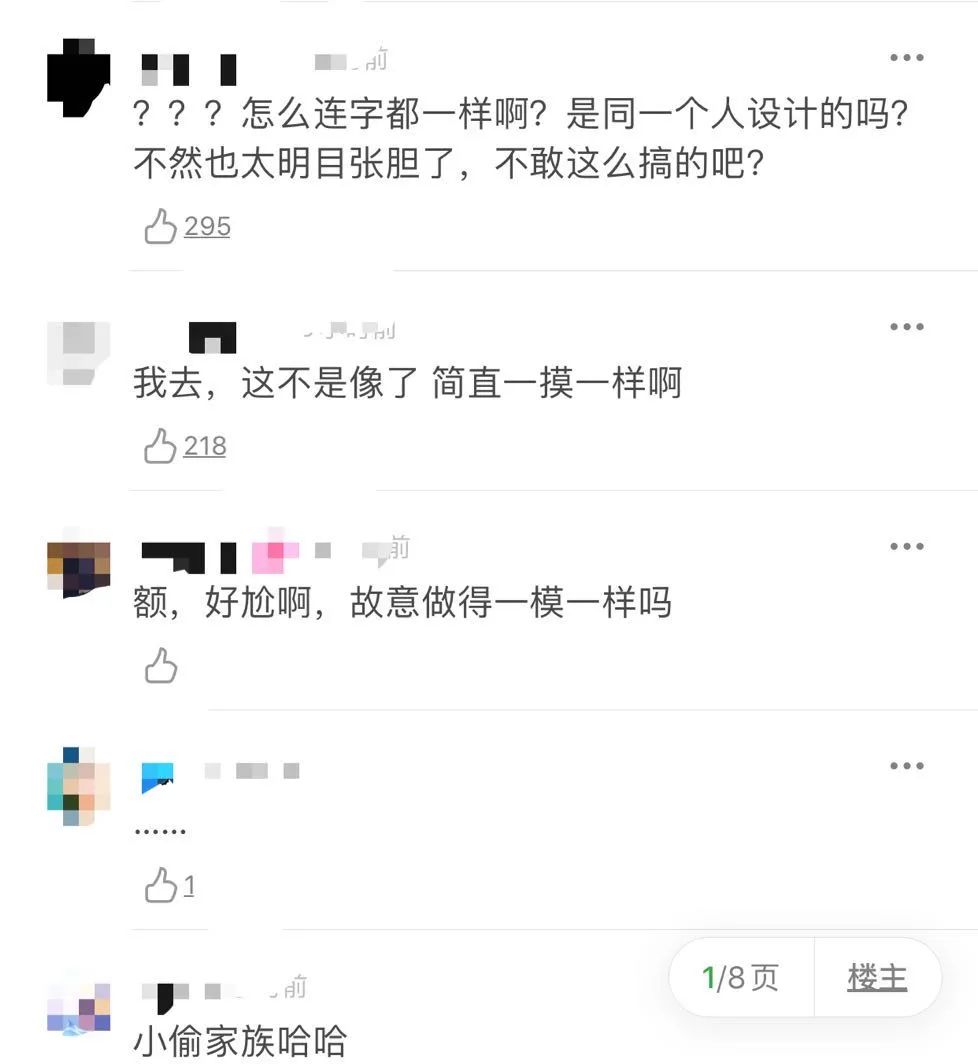View profile of the 额，好尬啊 commenter
This screenshot has height=1064, width=978.
click(x=79, y=567)
